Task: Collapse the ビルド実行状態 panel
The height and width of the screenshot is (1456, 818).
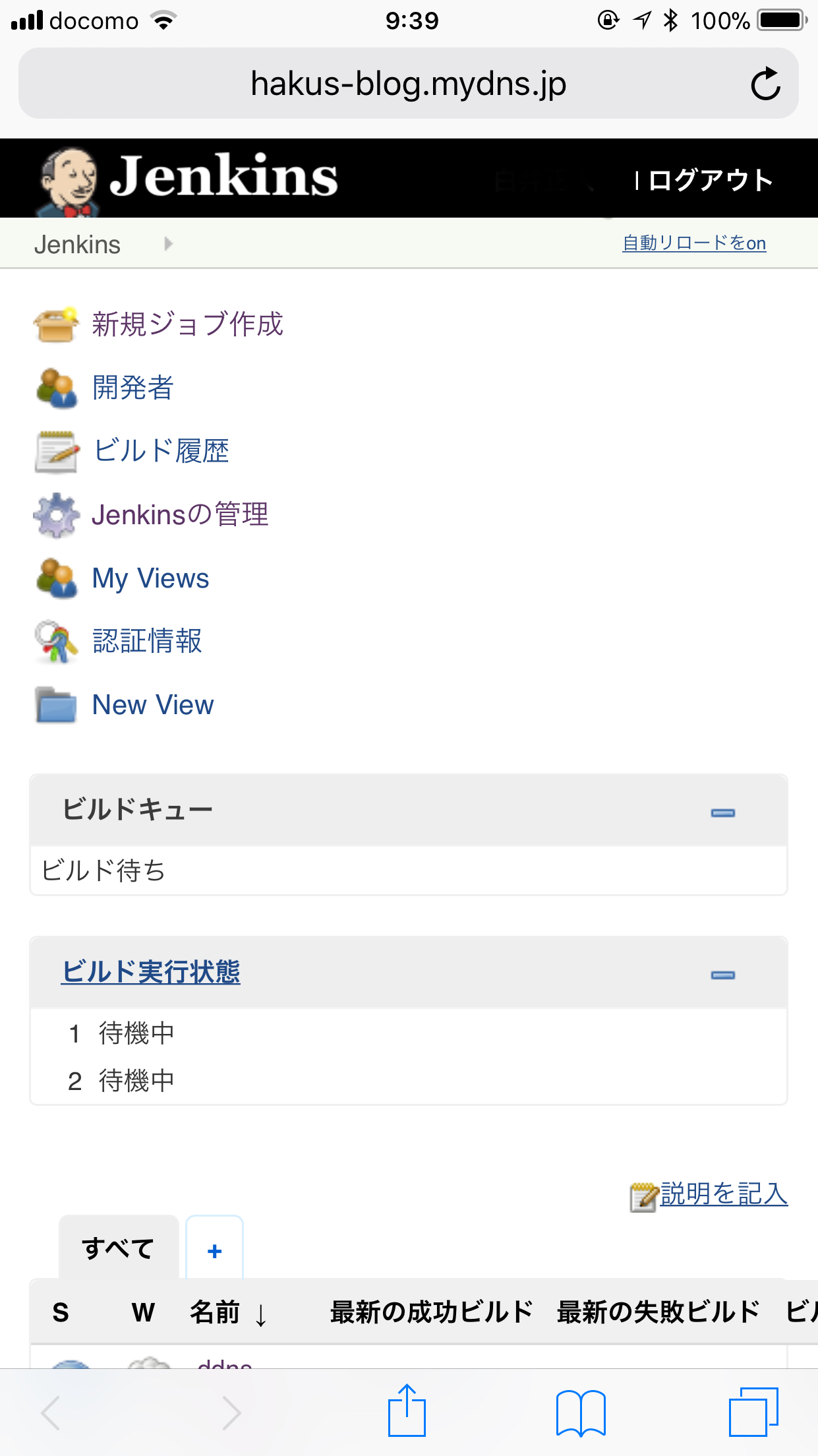Action: (x=722, y=975)
